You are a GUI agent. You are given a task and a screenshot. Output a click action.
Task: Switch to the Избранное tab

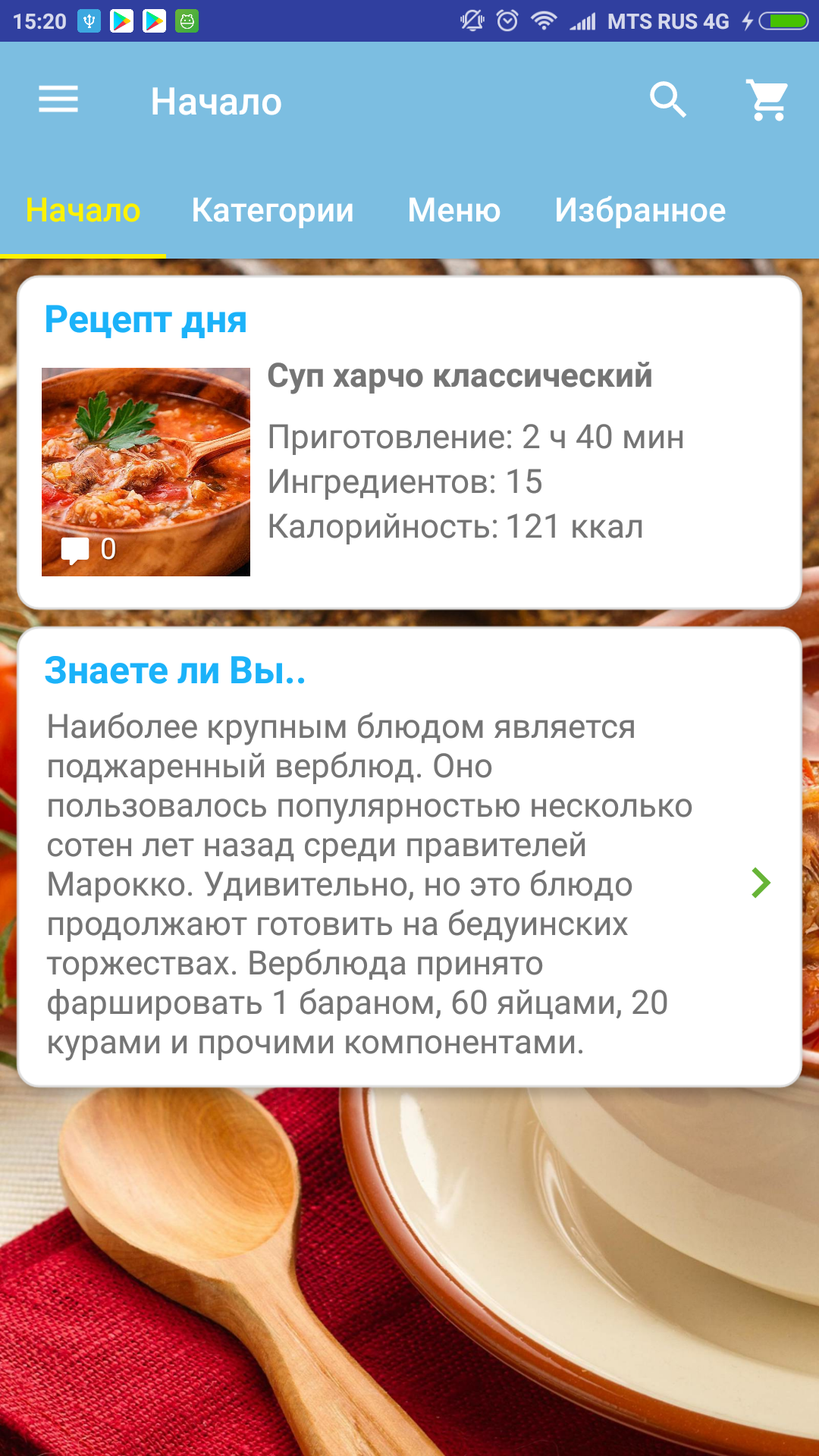(x=640, y=210)
